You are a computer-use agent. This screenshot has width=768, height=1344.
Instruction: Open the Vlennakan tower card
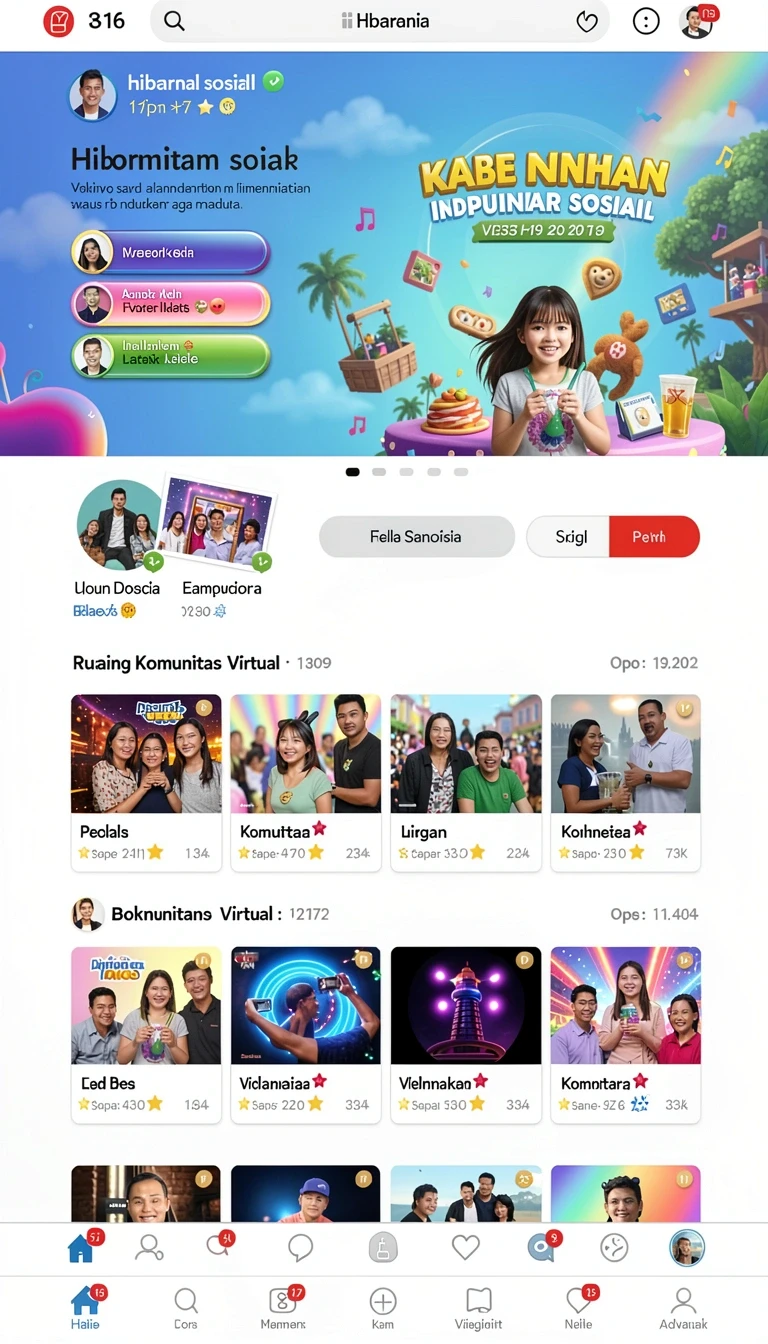pyautogui.click(x=466, y=1035)
